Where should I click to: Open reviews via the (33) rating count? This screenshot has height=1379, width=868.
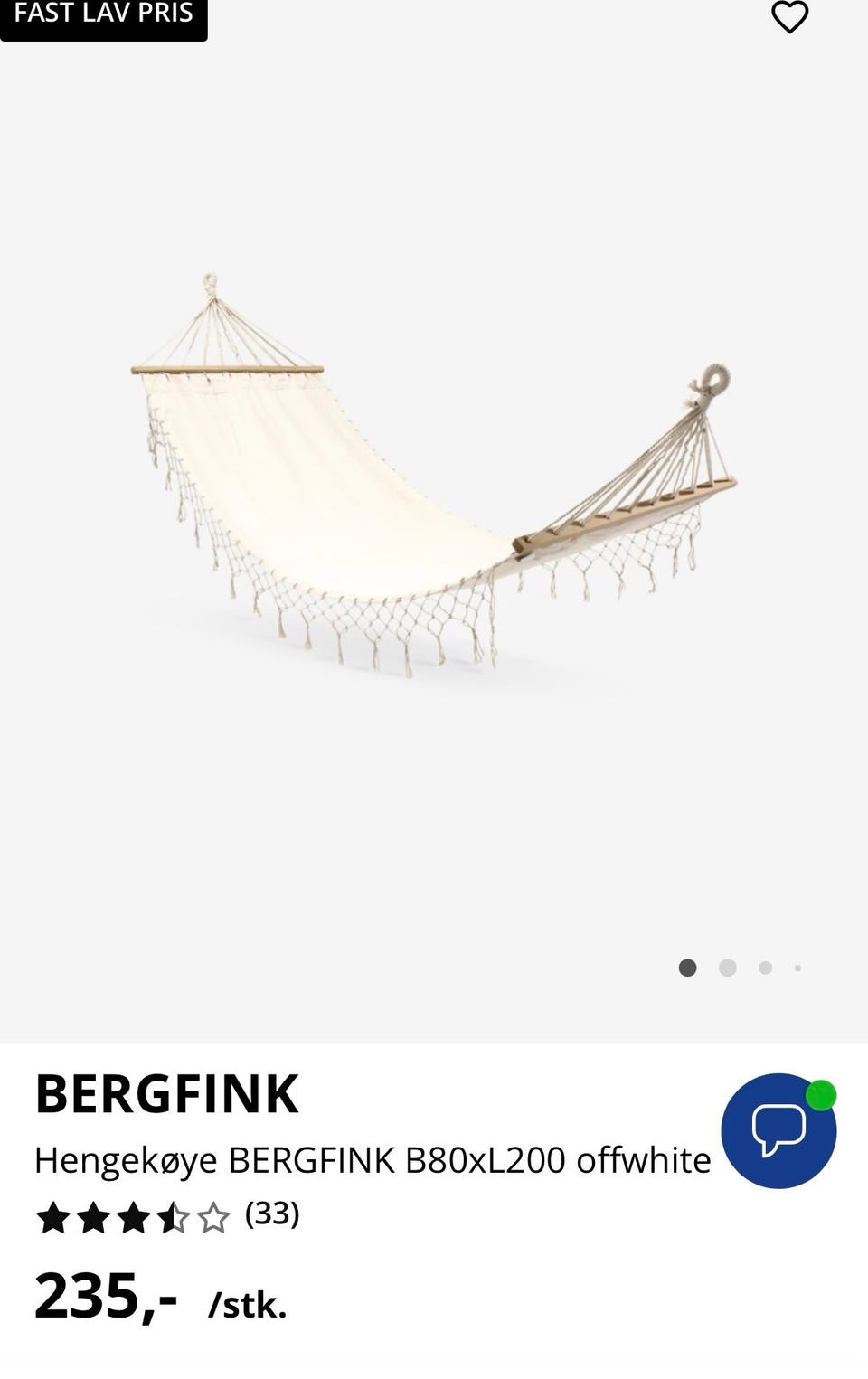tap(272, 1216)
